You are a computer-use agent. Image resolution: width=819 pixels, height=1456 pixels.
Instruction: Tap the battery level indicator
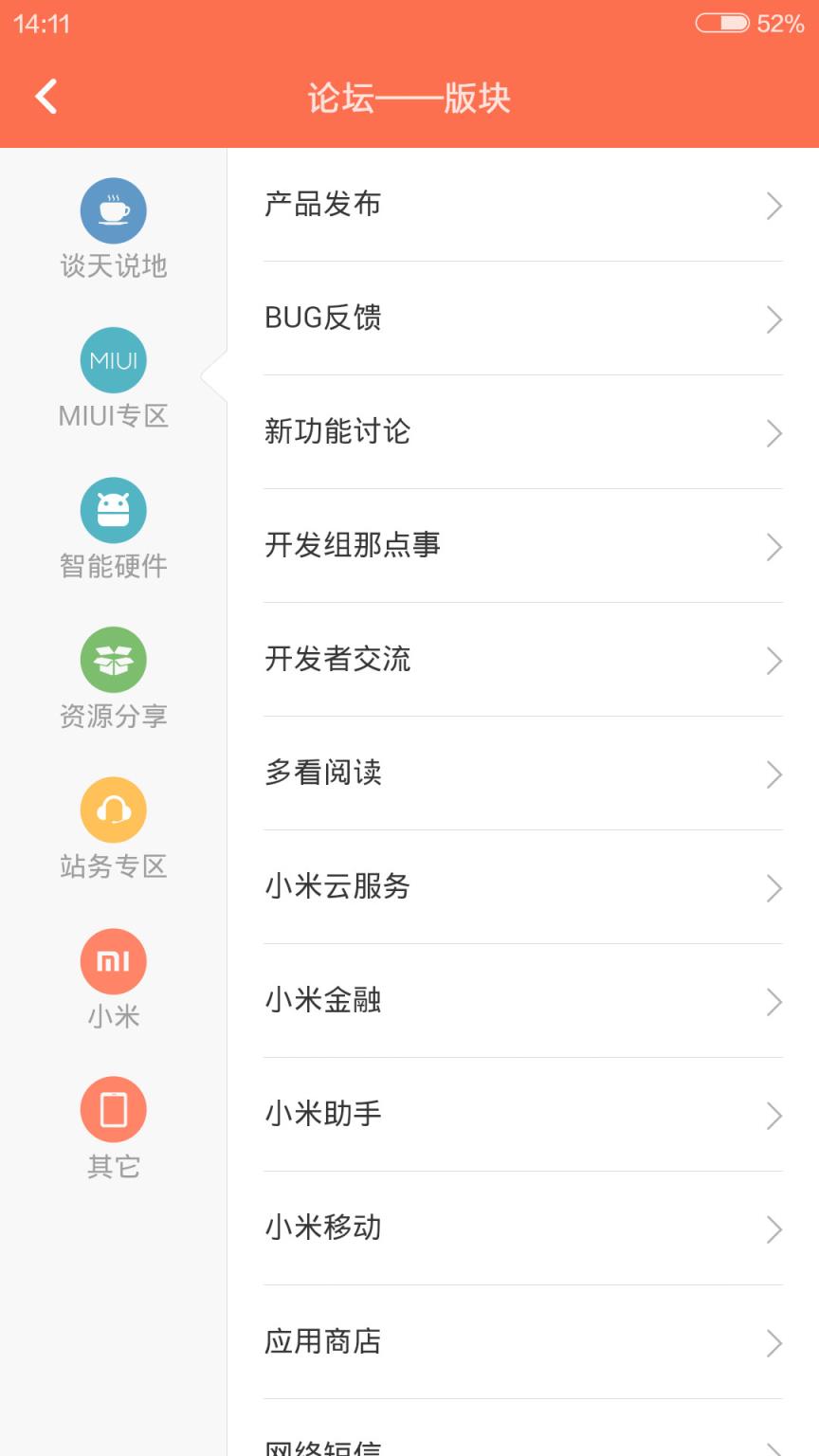pos(723,23)
